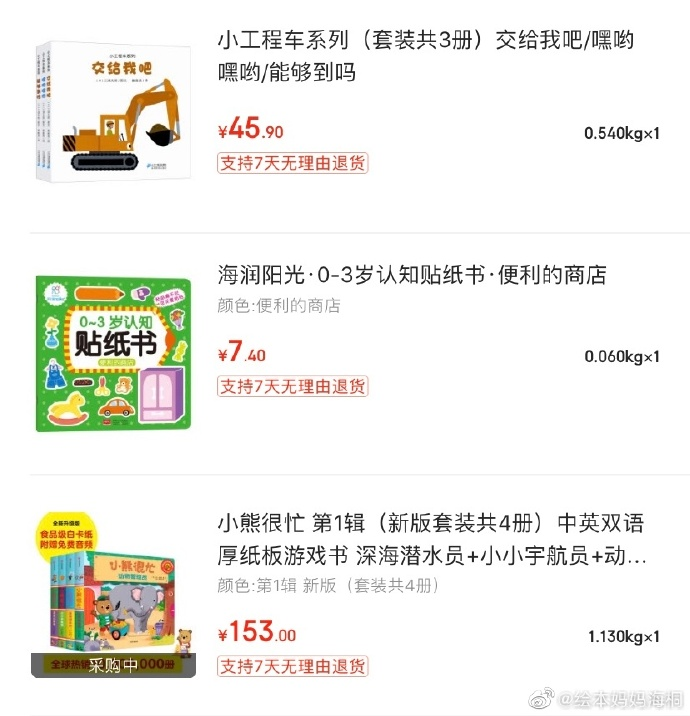Screen dimensions: 690x716
Task: View the 交给我吧 excavator book cover image
Action: [x=112, y=112]
